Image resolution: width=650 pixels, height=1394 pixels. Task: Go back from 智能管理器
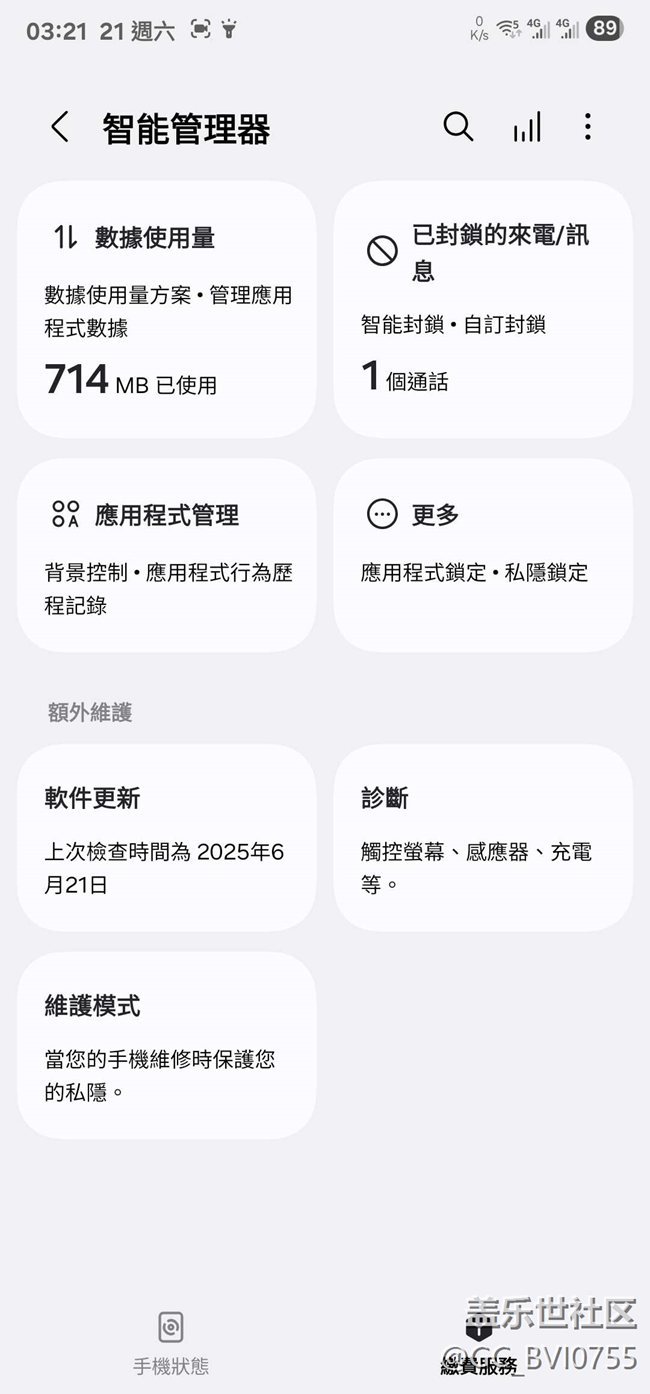[60, 127]
